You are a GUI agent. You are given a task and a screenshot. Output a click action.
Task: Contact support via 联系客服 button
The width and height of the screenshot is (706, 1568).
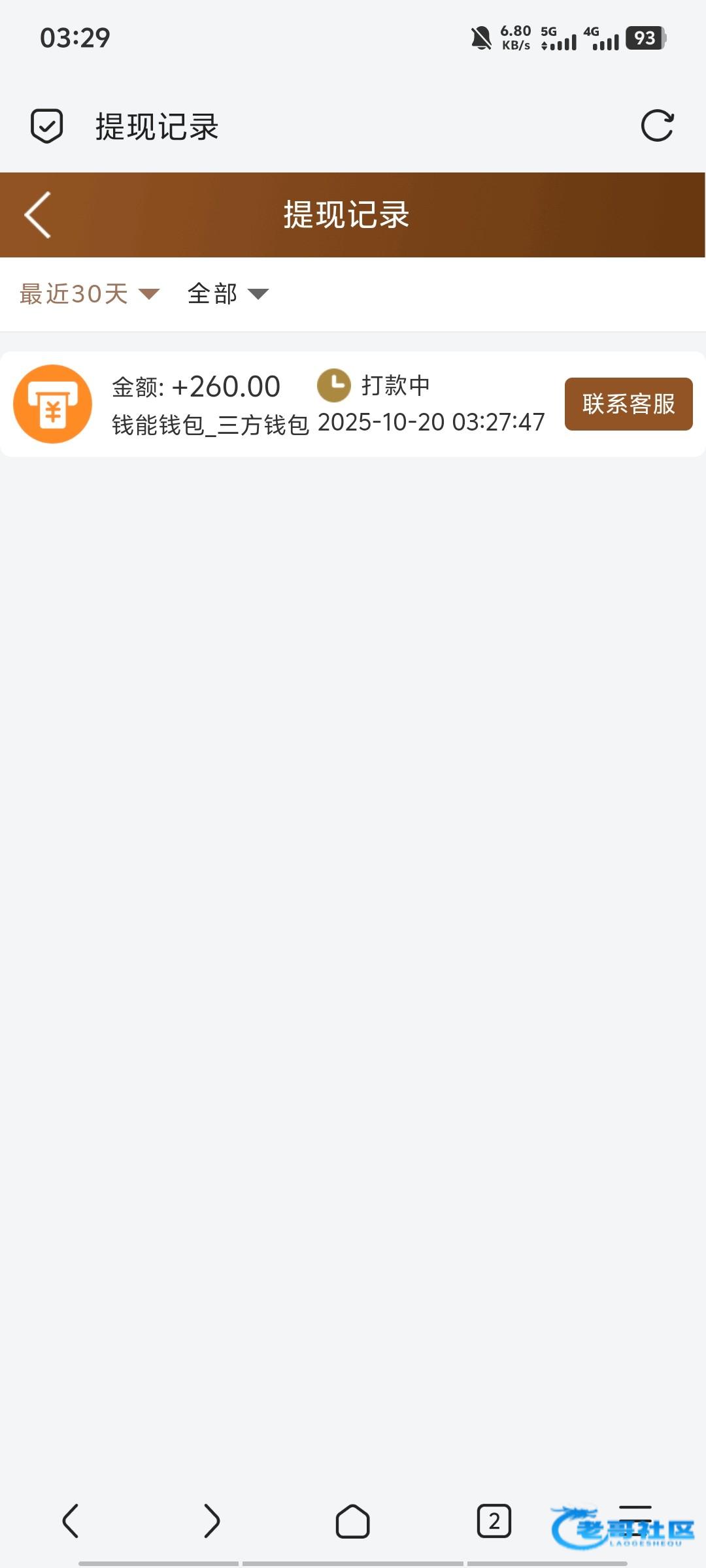pyautogui.click(x=628, y=404)
